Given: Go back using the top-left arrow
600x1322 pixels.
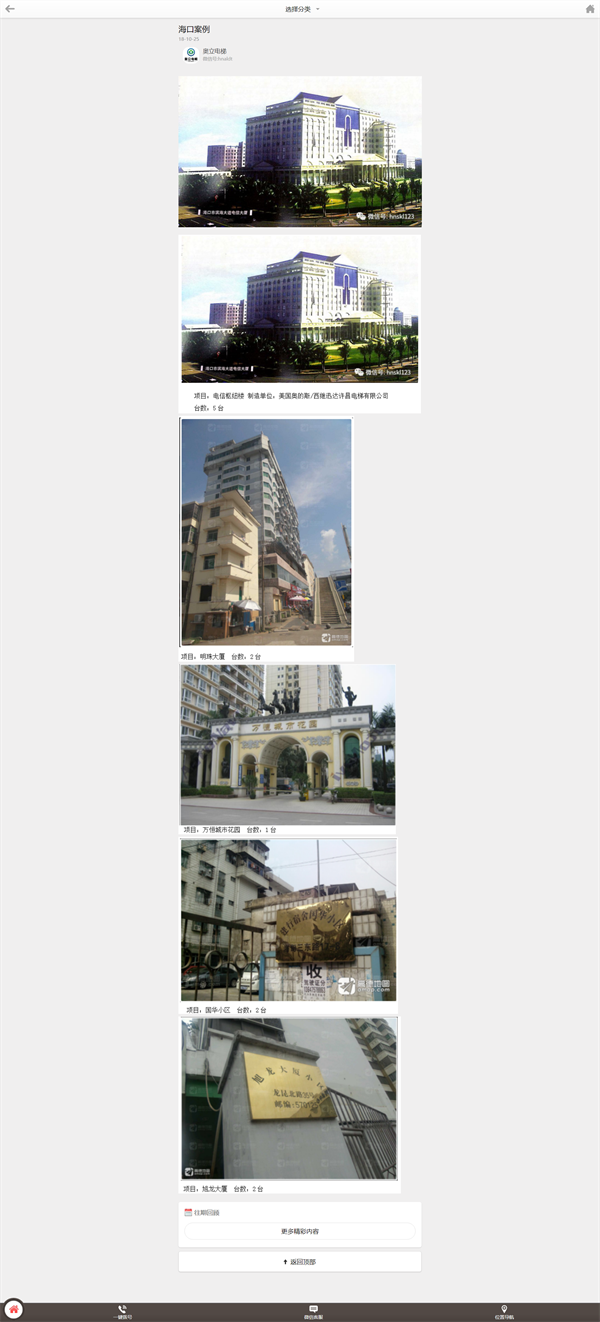Looking at the screenshot, I should click(x=10, y=9).
